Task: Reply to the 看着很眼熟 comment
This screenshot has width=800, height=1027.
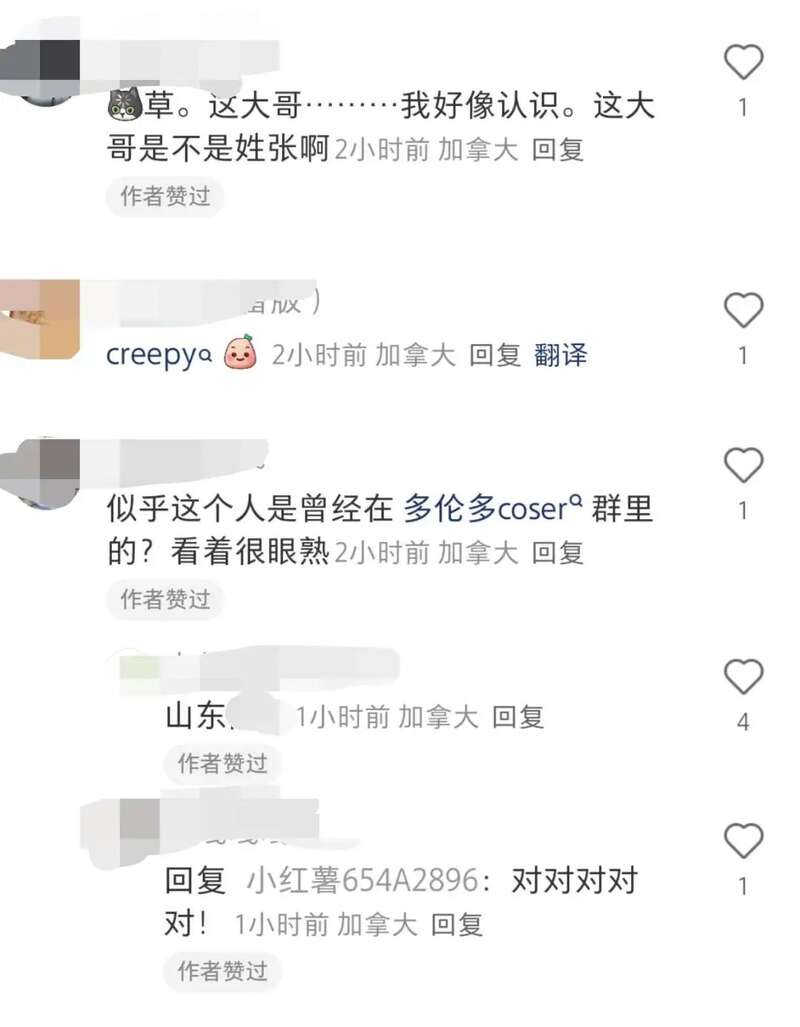Action: [x=557, y=552]
